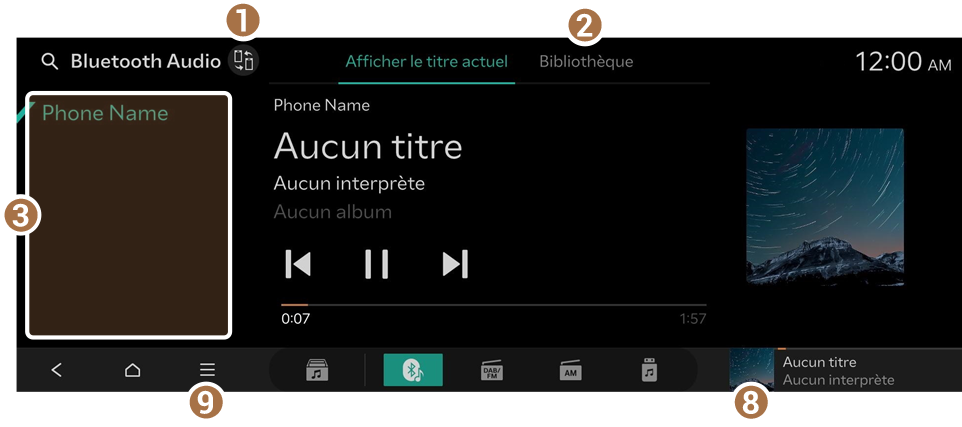This screenshot has width=962, height=427.
Task: Open the search magnifier icon
Action: tap(49, 62)
